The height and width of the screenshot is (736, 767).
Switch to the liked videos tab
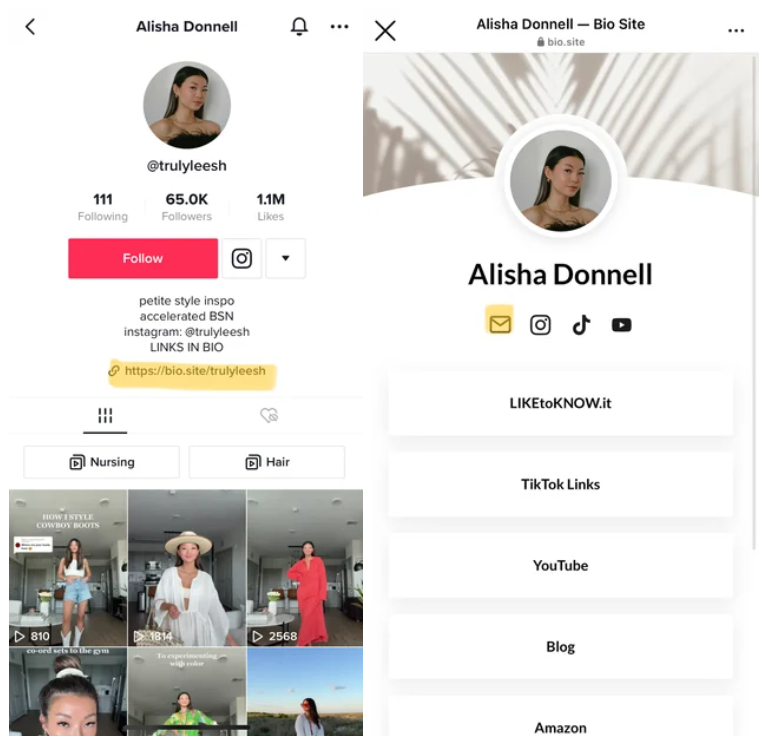tap(268, 416)
